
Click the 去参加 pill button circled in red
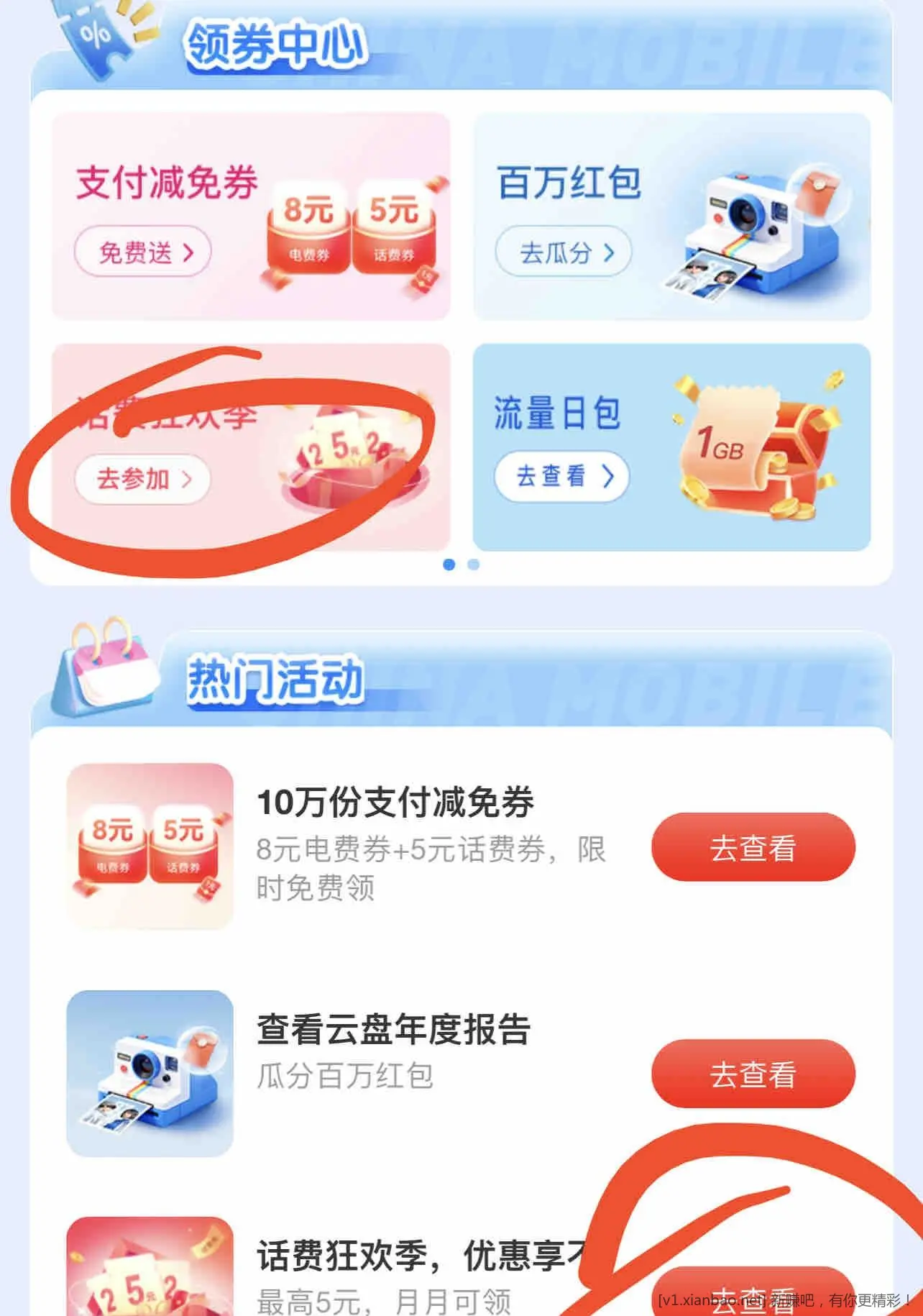tap(144, 480)
